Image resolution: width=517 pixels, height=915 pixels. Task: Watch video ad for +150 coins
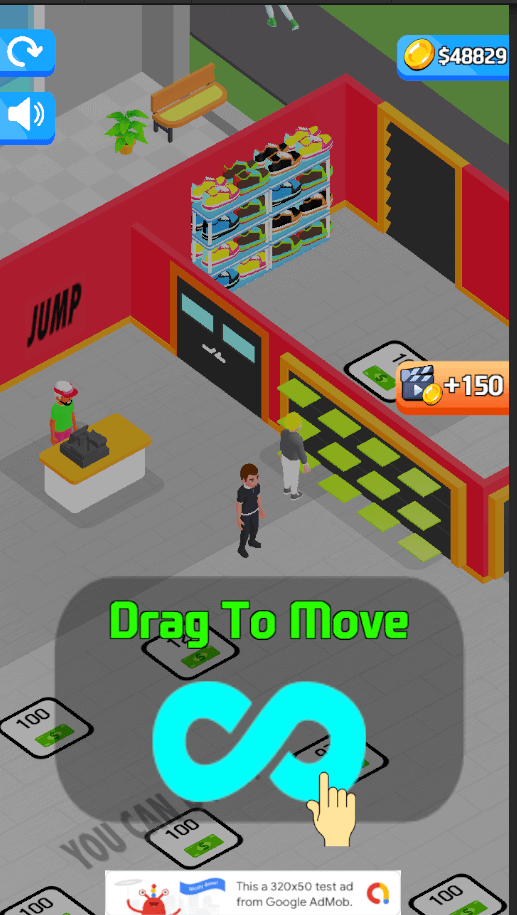(453, 387)
